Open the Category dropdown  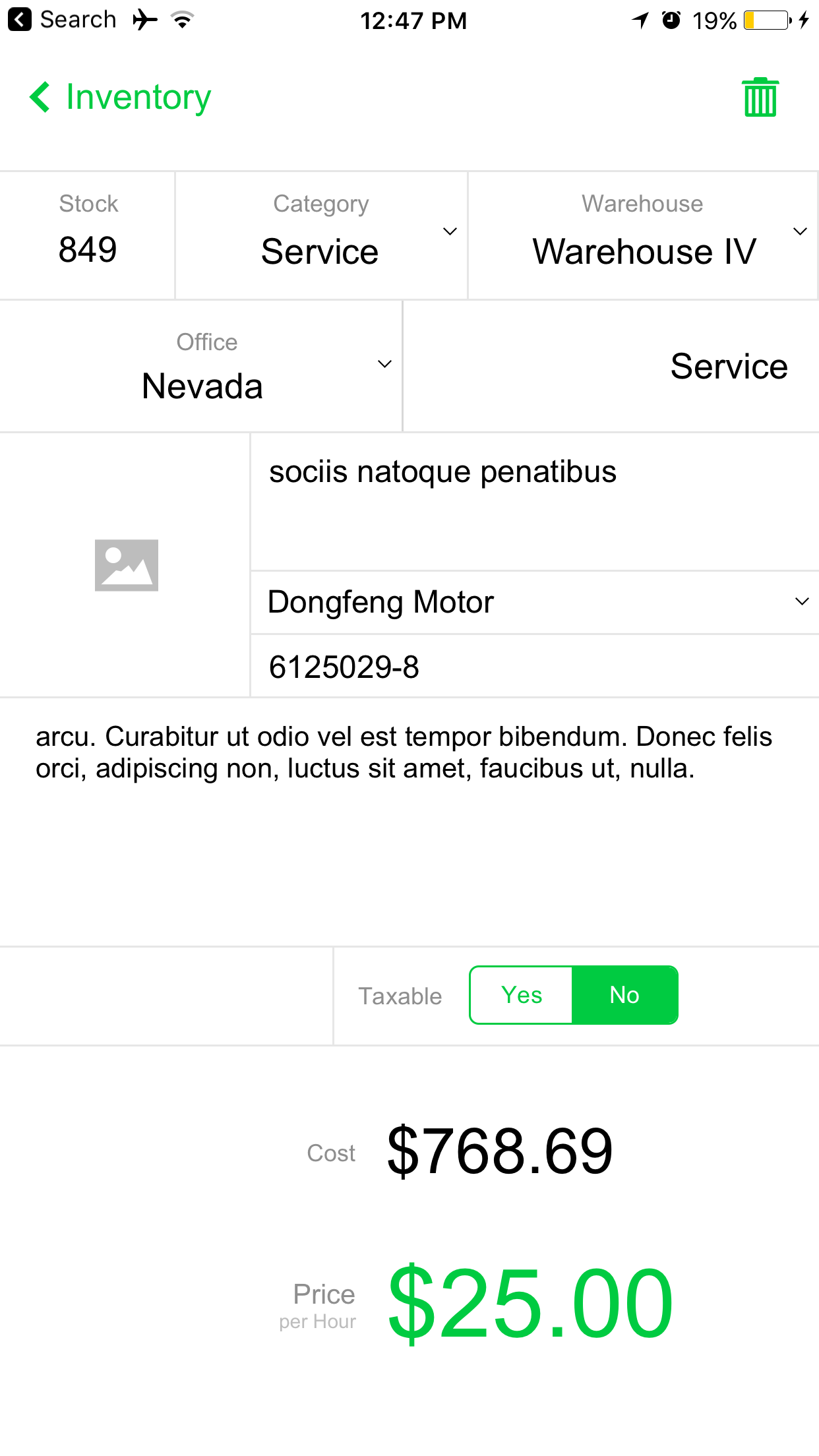pyautogui.click(x=322, y=235)
